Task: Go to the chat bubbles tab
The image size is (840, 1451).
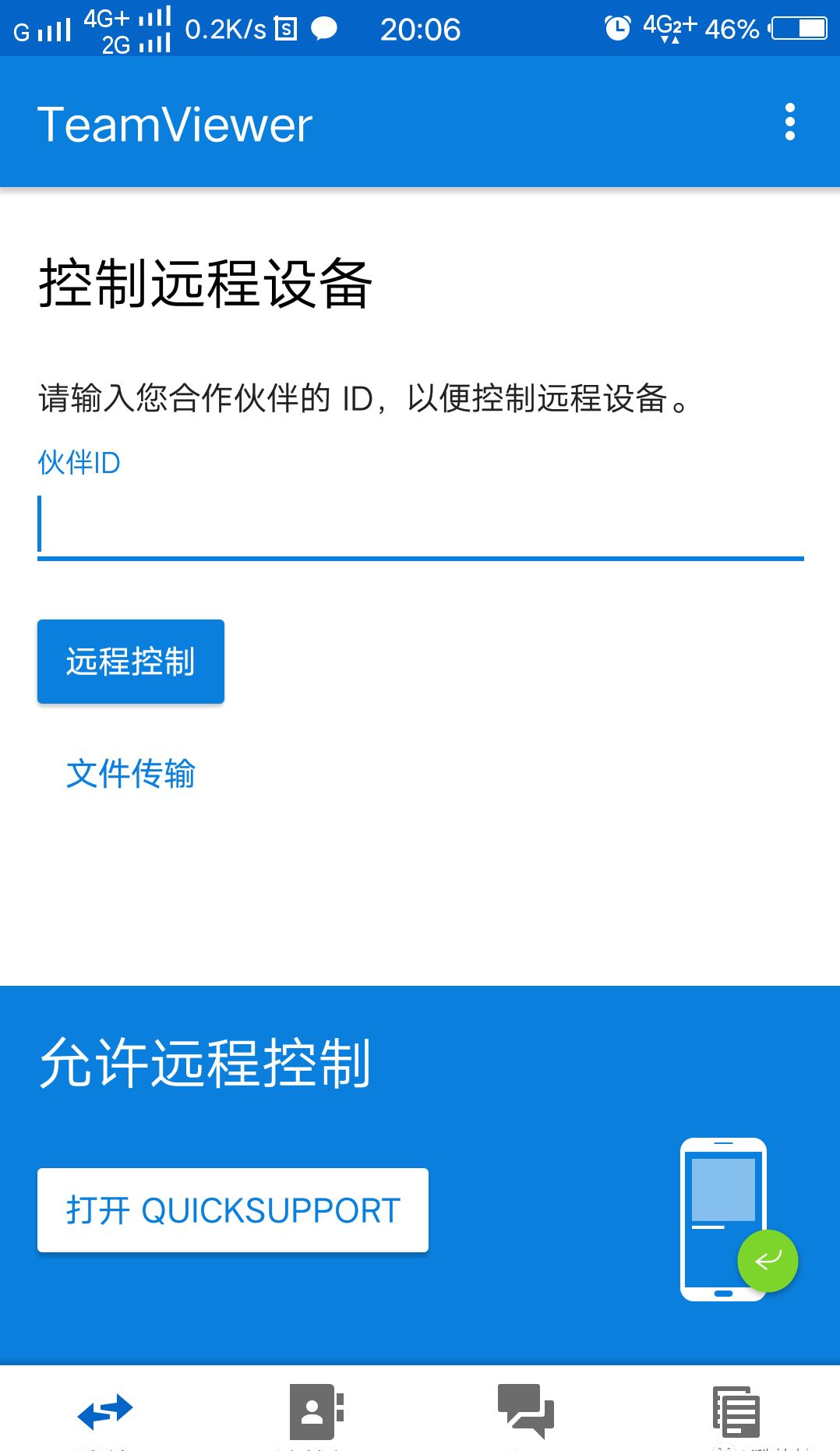Action: [526, 1411]
